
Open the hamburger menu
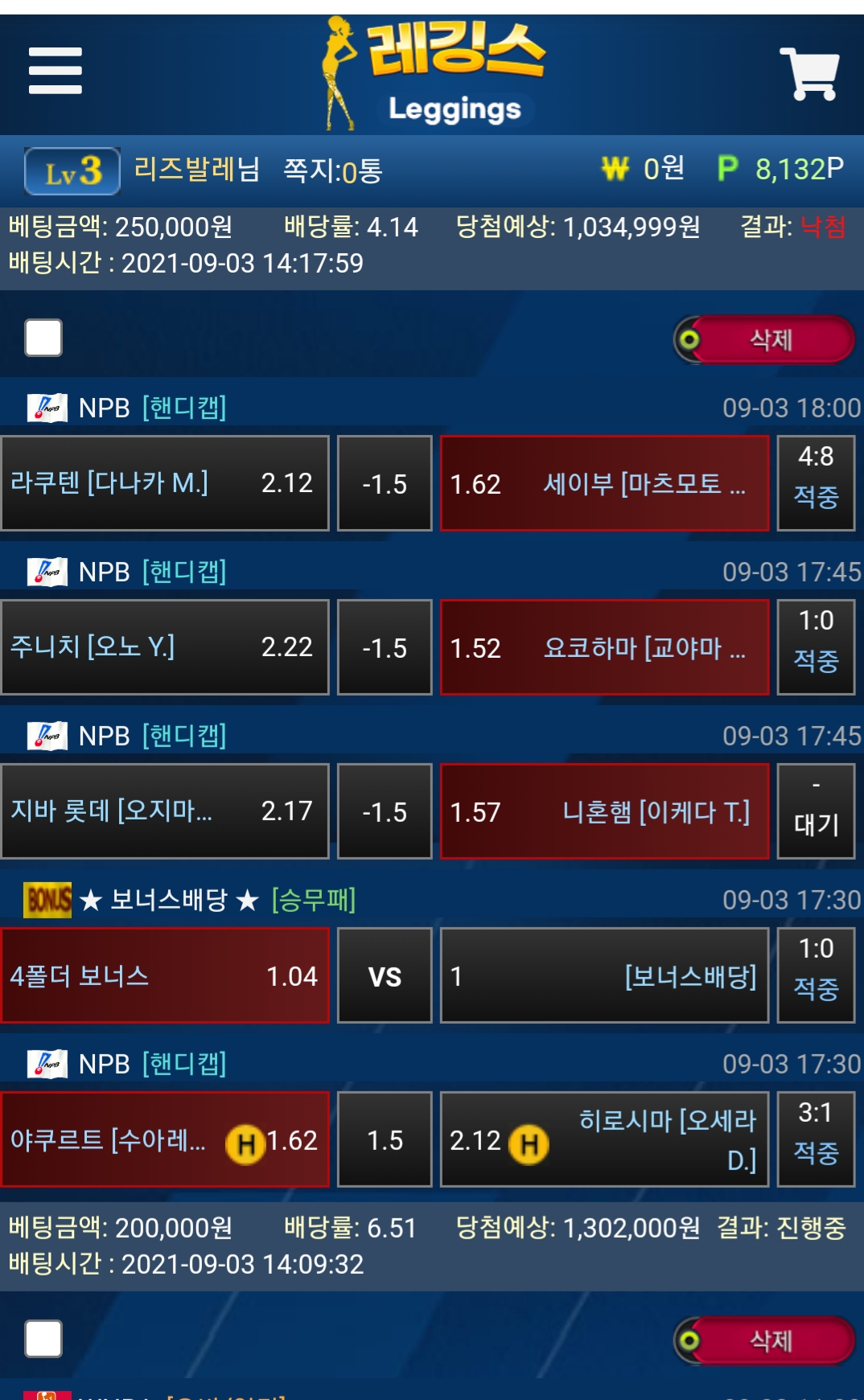55,71
